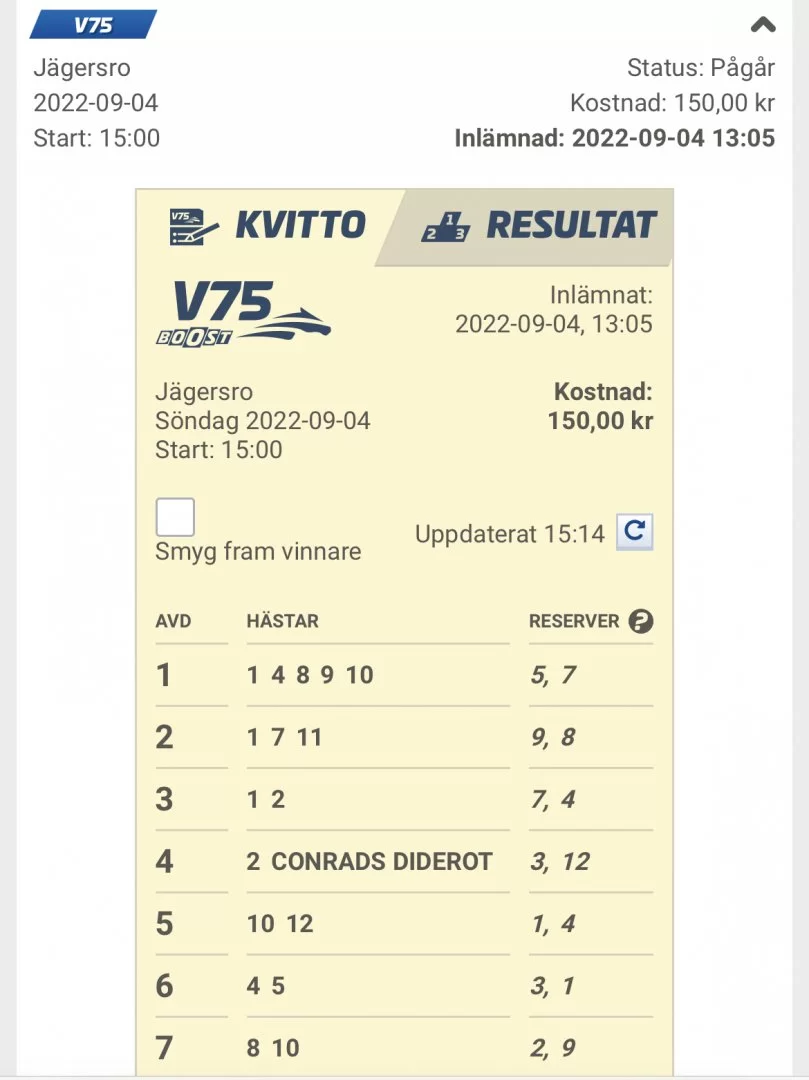Viewport: 809px width, 1080px height.
Task: Collapse the V75 bet section
Action: (763, 25)
